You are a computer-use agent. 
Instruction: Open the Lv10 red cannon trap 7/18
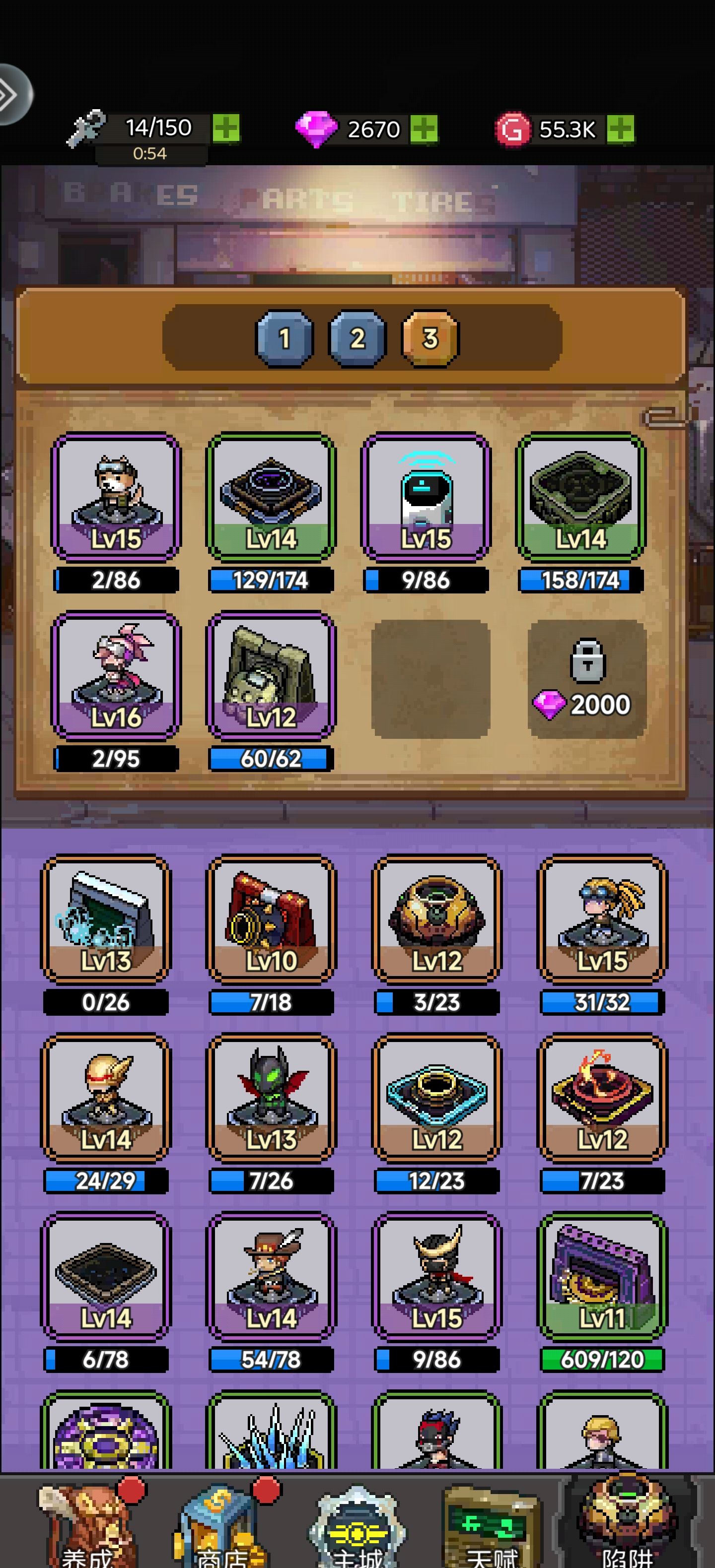[271, 919]
